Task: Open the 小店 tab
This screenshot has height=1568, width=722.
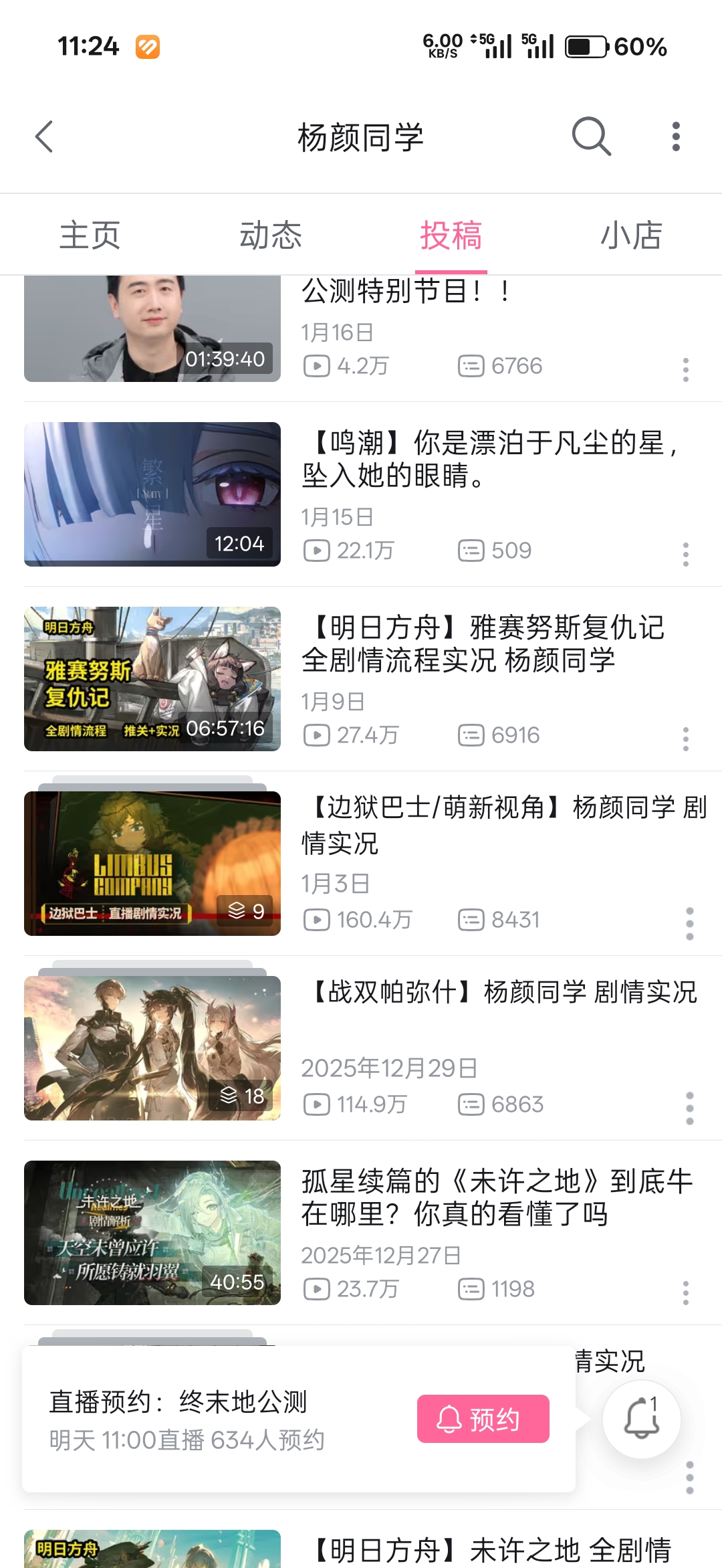Action: point(631,235)
